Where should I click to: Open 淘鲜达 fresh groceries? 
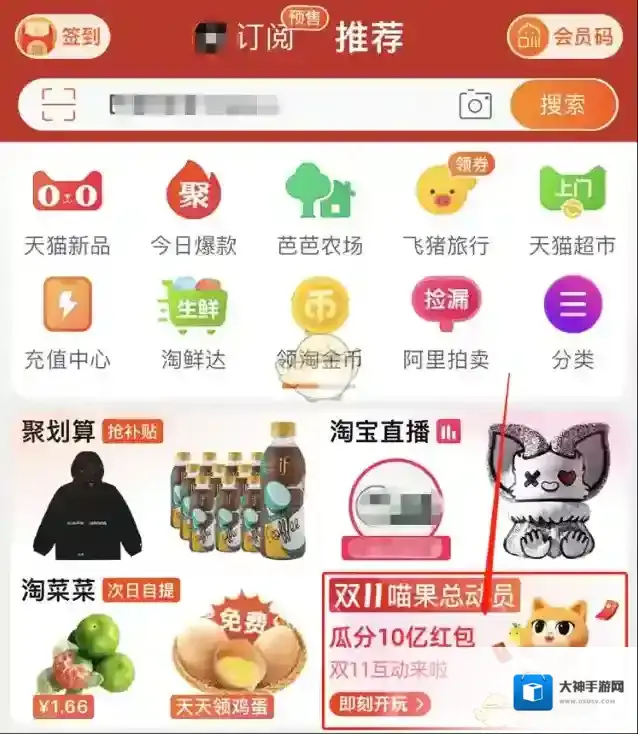point(193,322)
